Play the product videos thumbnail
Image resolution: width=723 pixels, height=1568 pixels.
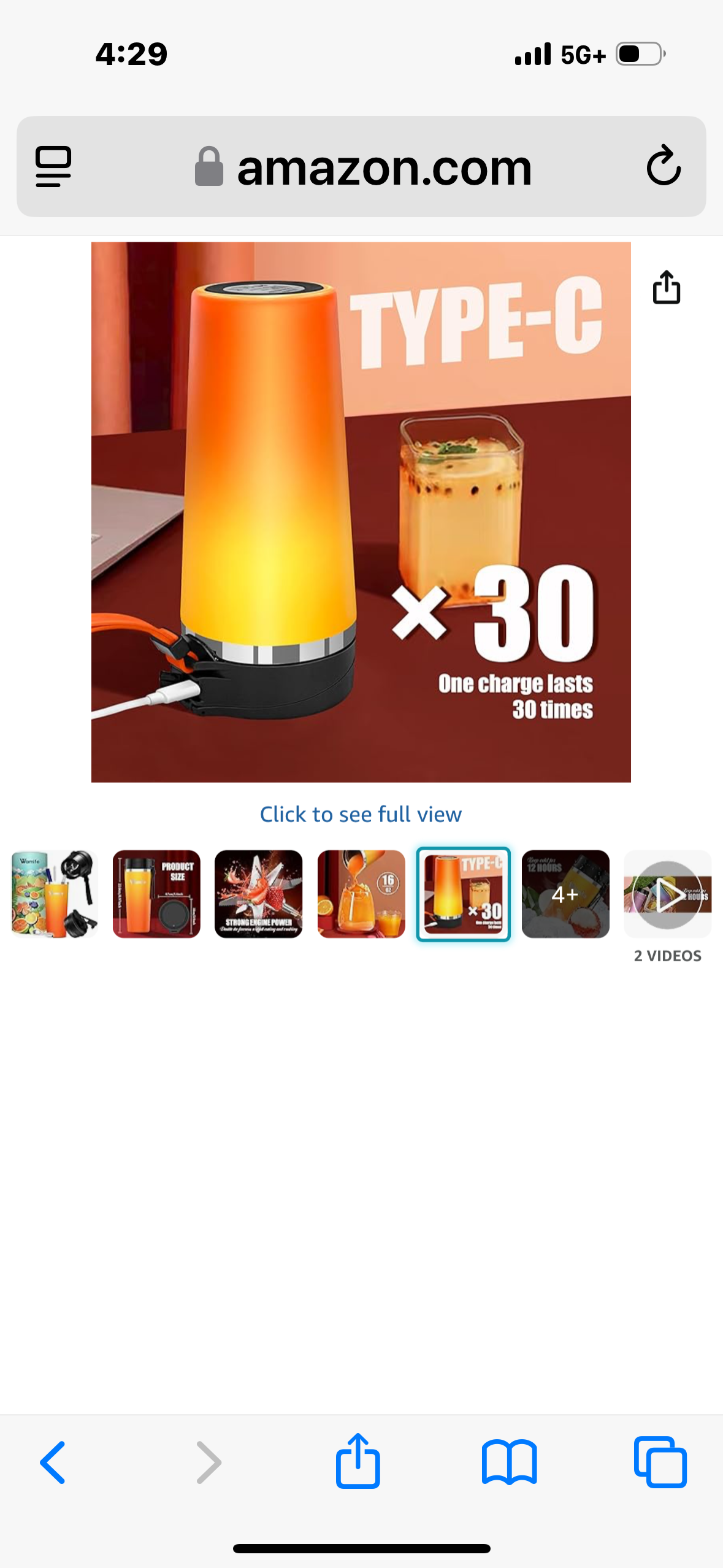pos(667,894)
